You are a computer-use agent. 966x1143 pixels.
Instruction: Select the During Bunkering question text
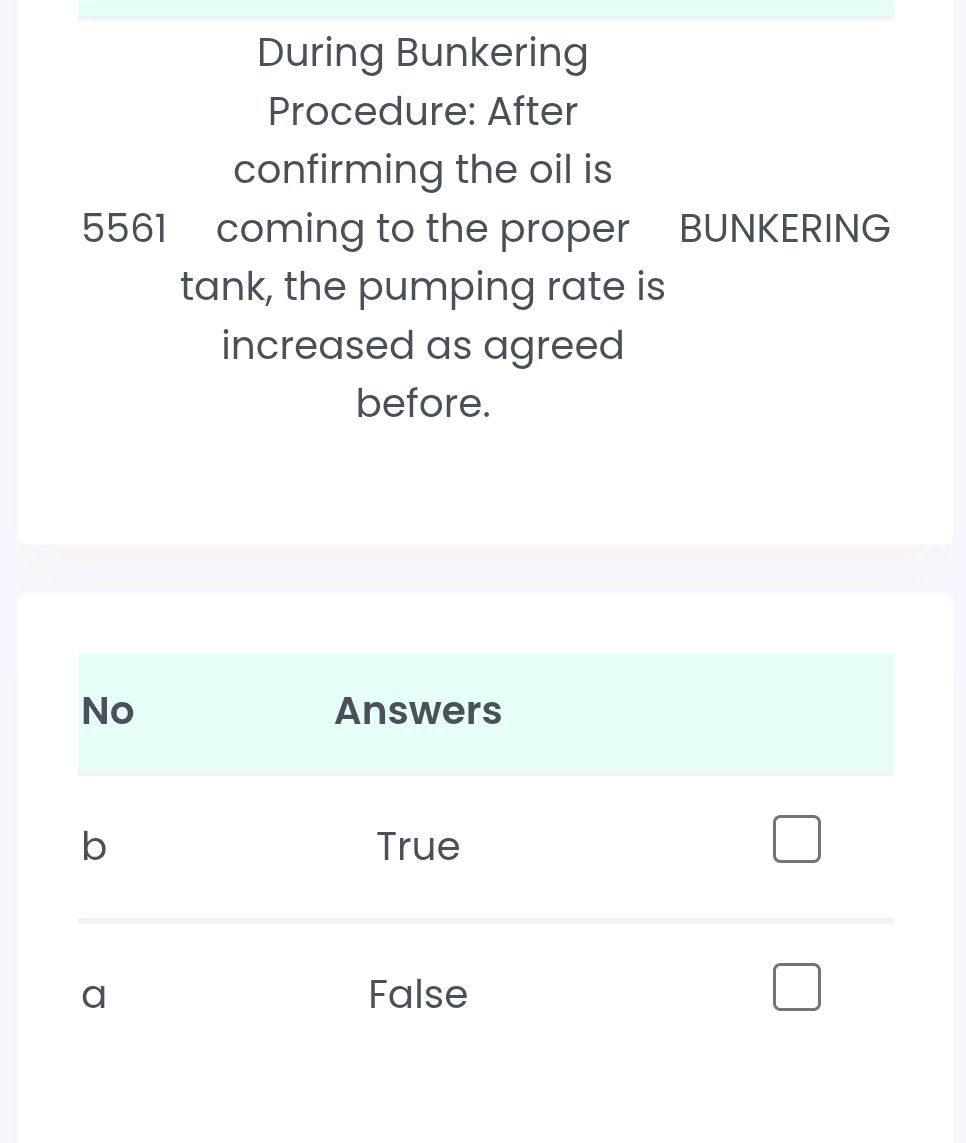[422, 228]
